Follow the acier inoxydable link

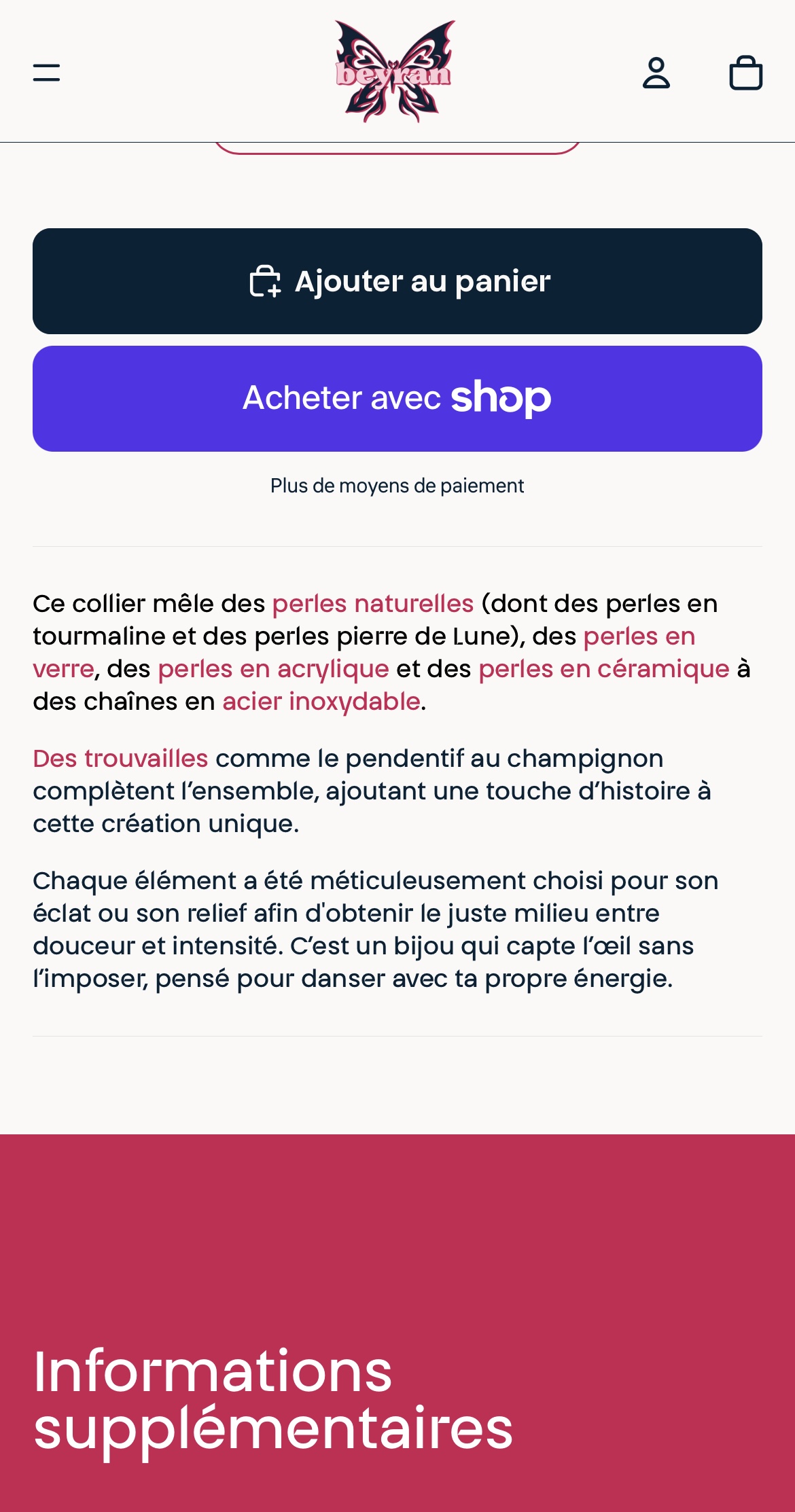tap(319, 702)
